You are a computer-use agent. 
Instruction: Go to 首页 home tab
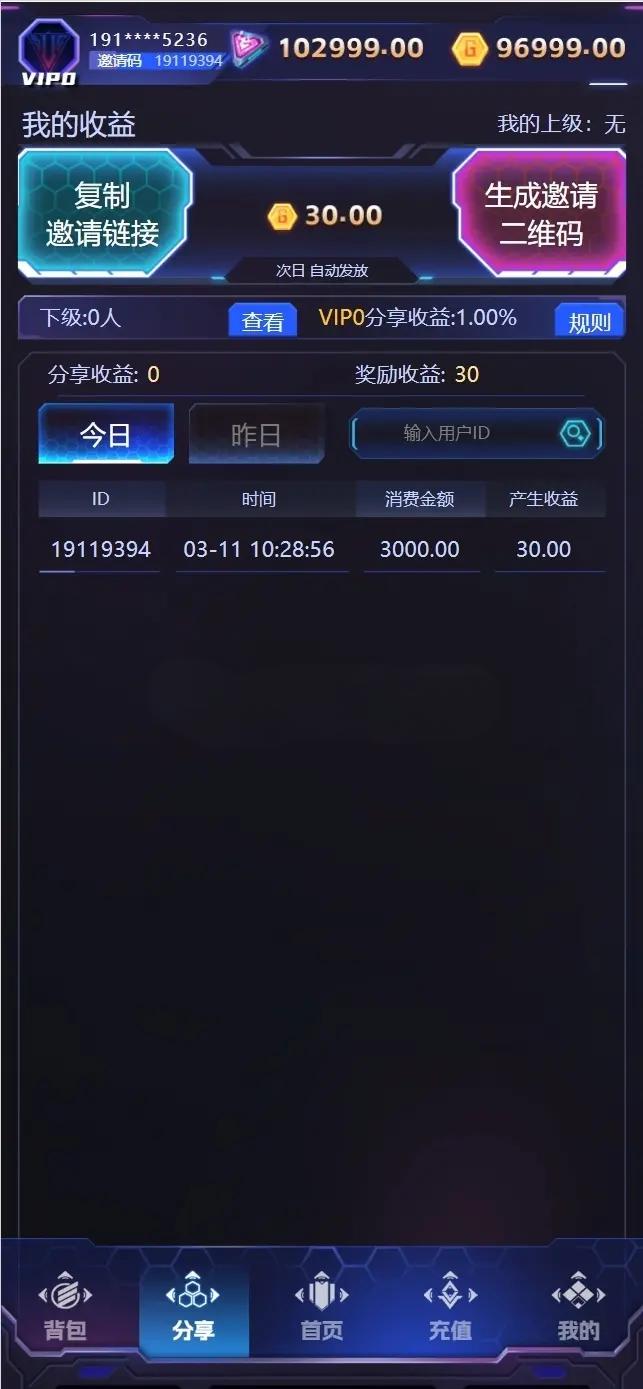tap(321, 1312)
